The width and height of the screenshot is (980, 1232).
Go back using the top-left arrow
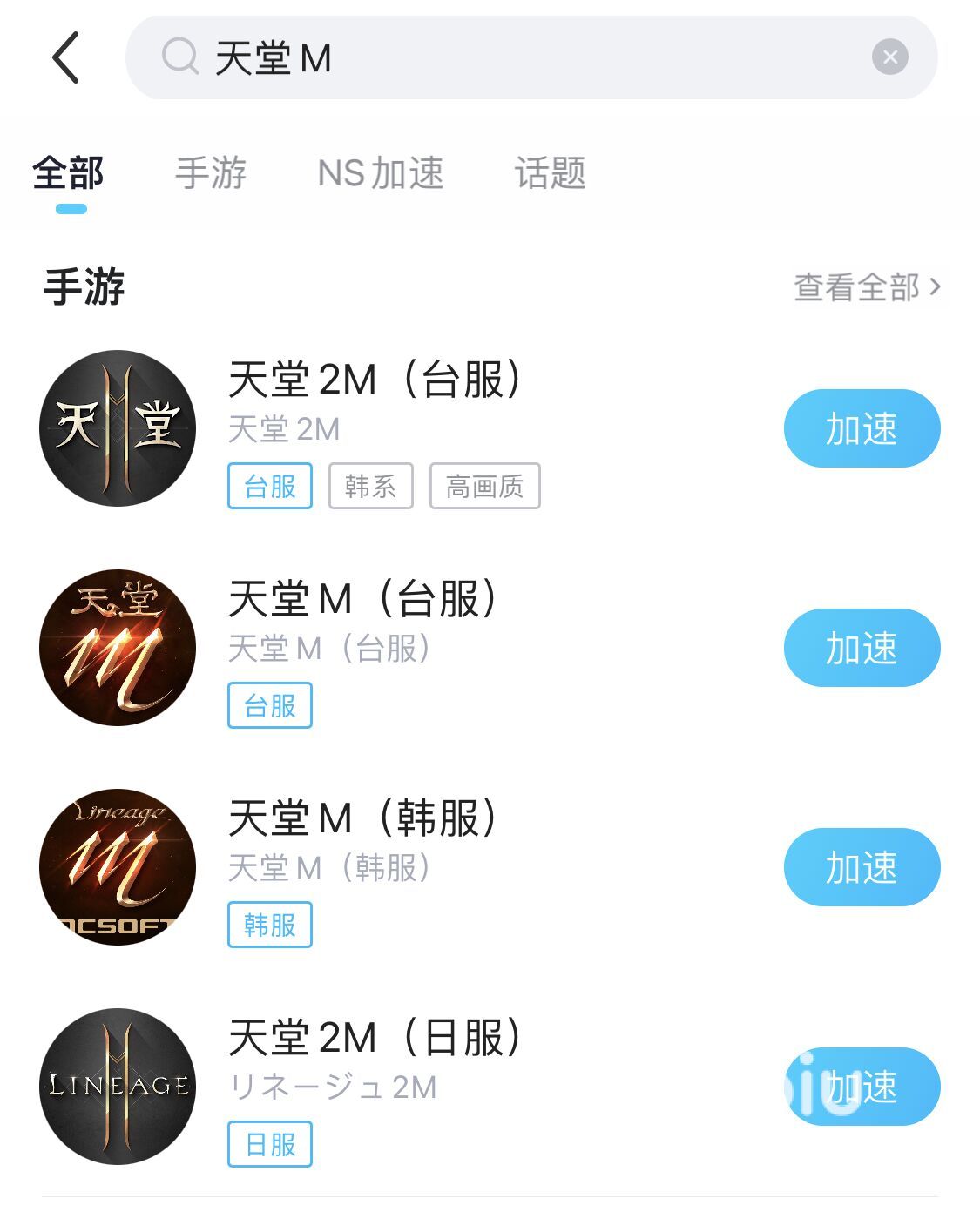point(66,57)
